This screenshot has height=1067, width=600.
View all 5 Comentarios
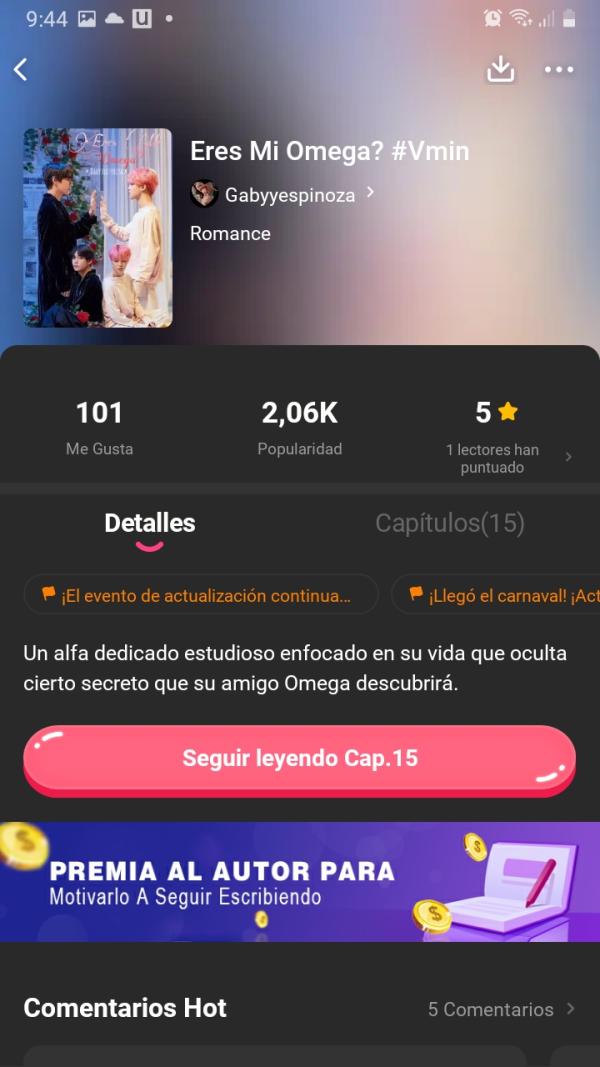point(500,1009)
